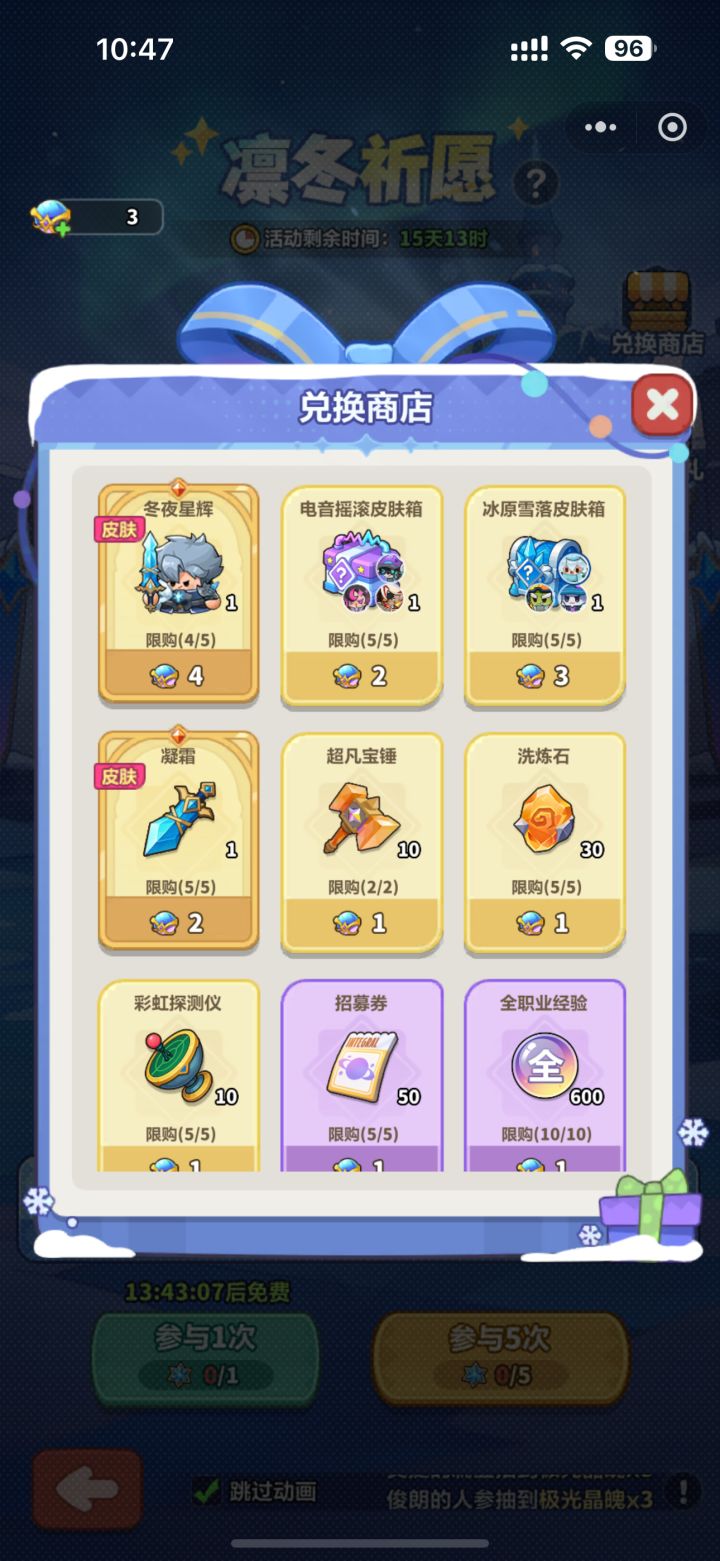Tap the 全职业经验 orb icon
Screen dimensions: 720x1561
tap(543, 1065)
